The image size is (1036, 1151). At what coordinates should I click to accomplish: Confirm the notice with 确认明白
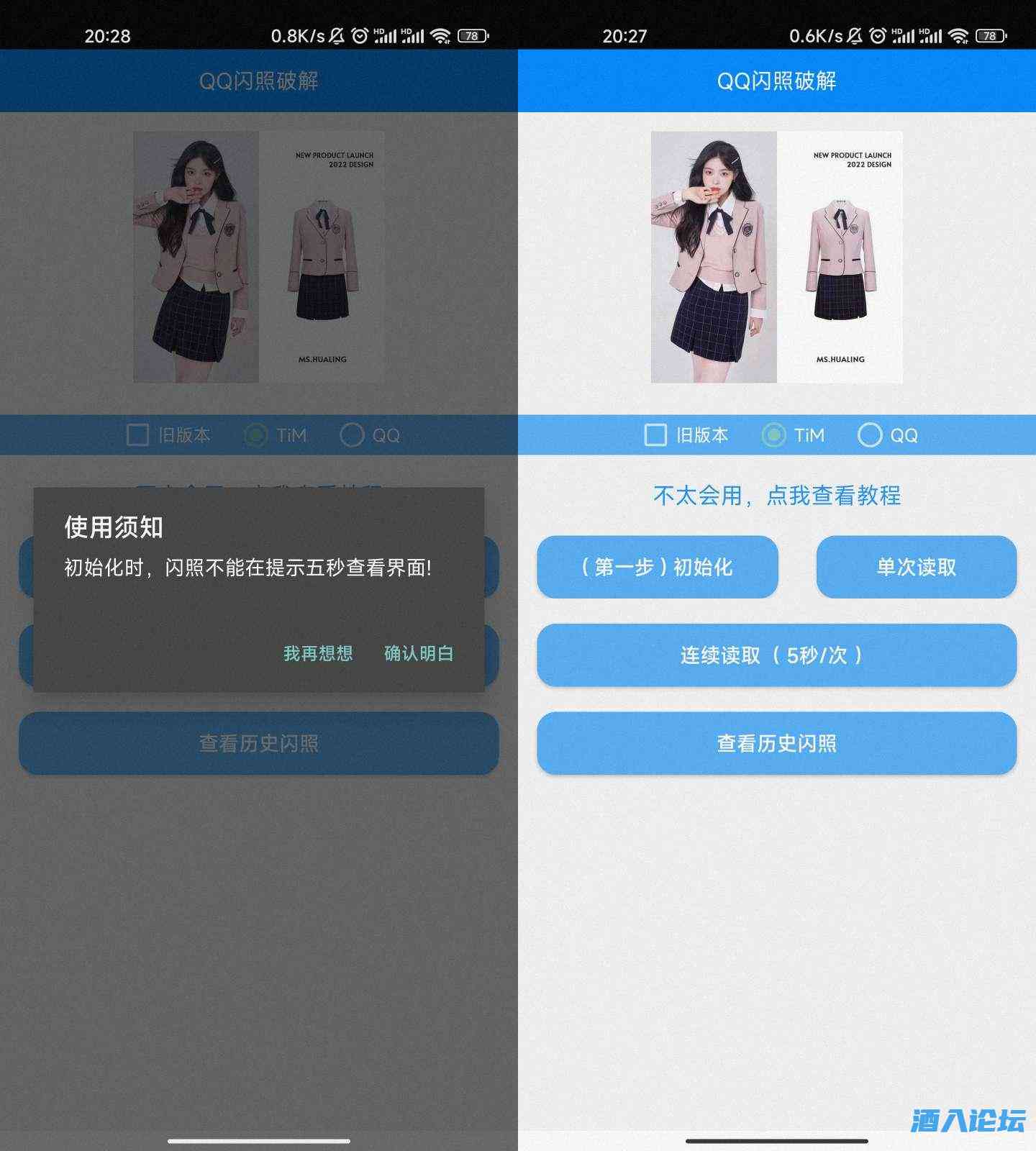click(419, 653)
